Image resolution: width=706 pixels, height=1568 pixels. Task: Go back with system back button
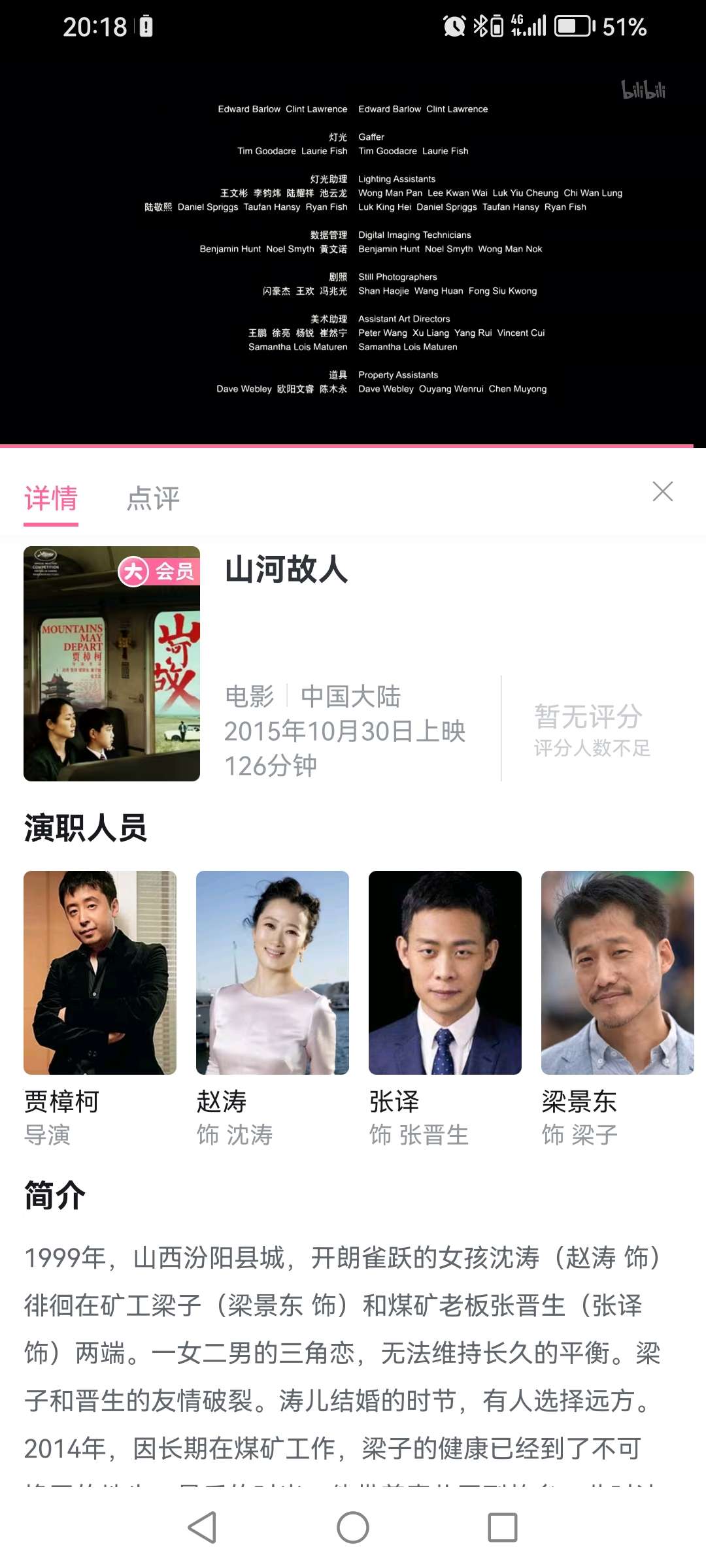tap(202, 1527)
